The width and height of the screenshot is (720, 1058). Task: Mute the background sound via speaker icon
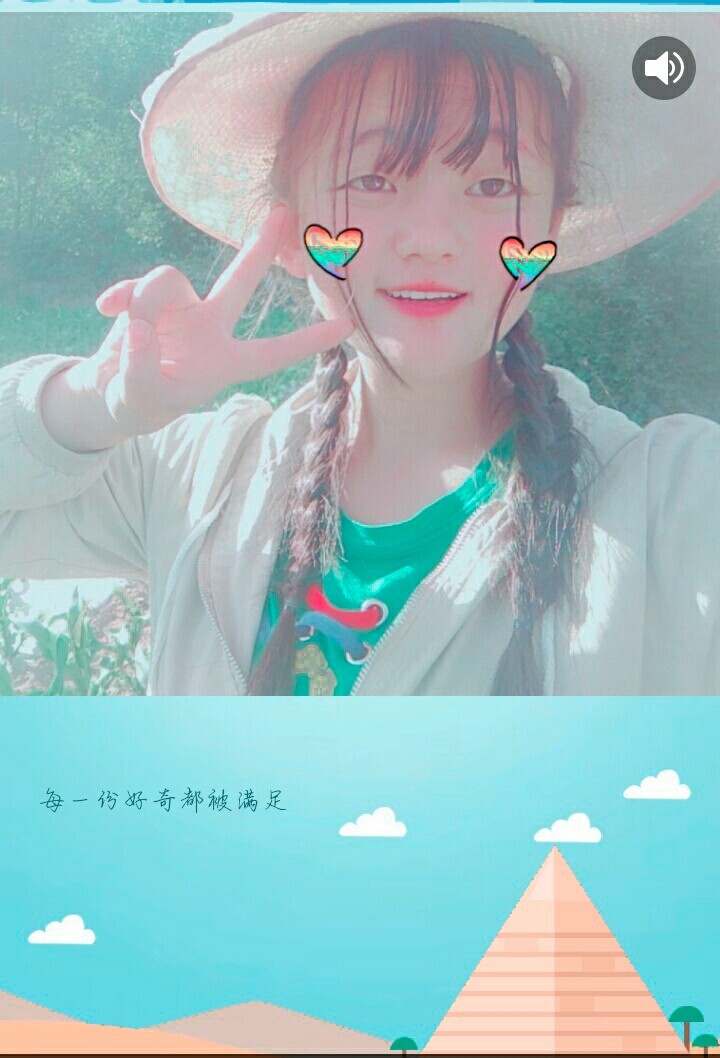coord(663,68)
